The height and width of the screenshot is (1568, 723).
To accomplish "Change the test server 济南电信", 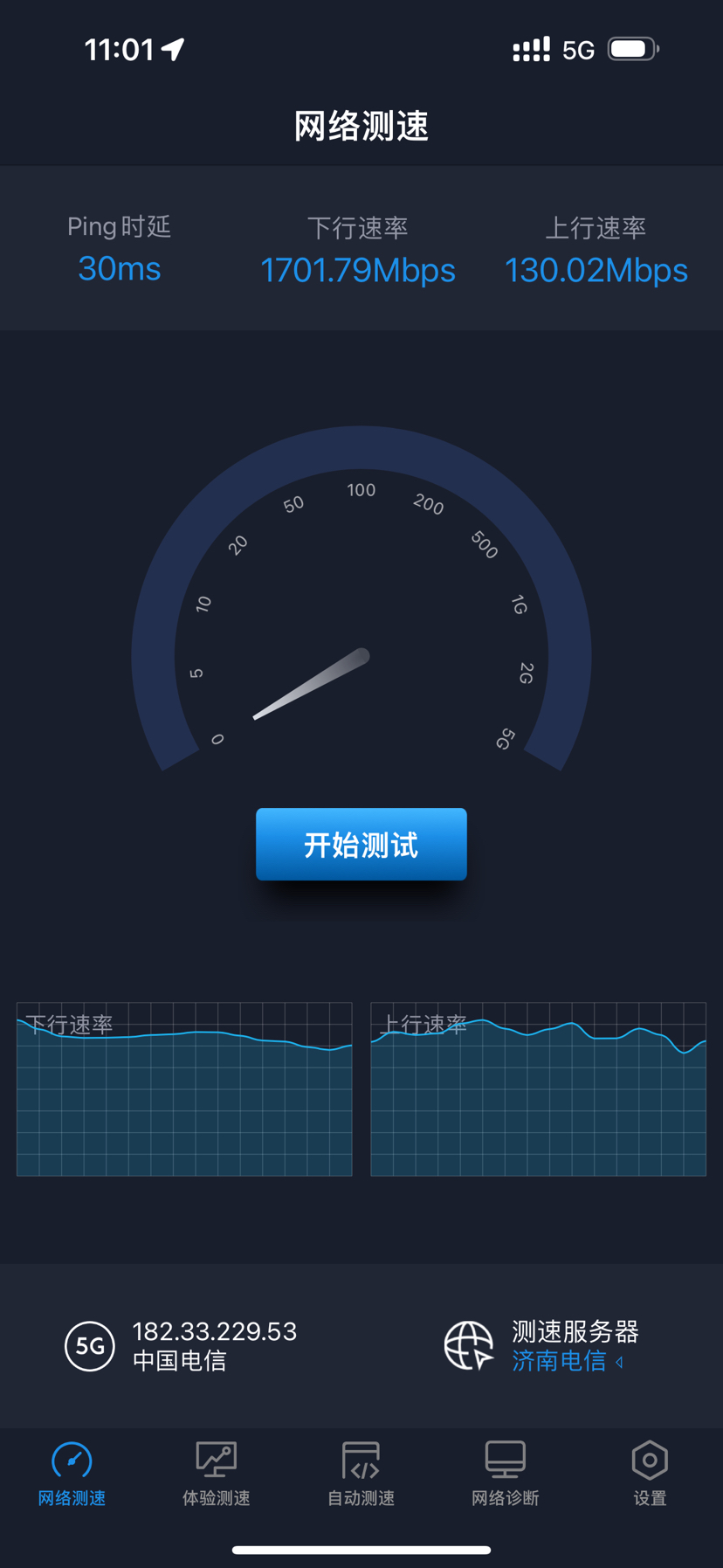I will pos(566,1361).
